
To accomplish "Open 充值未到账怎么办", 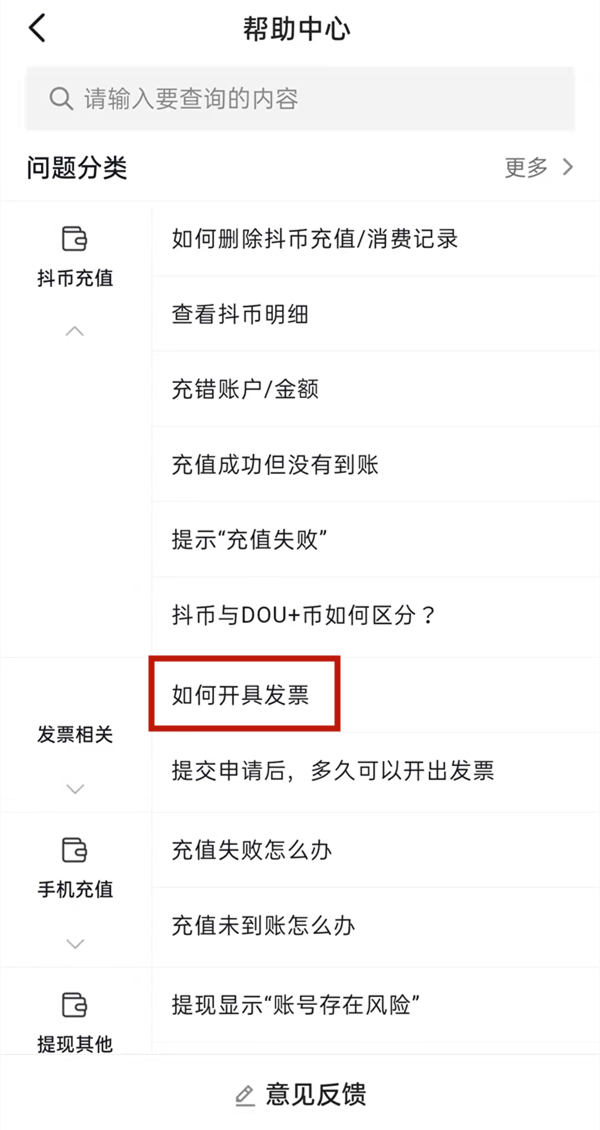I will tap(263, 926).
